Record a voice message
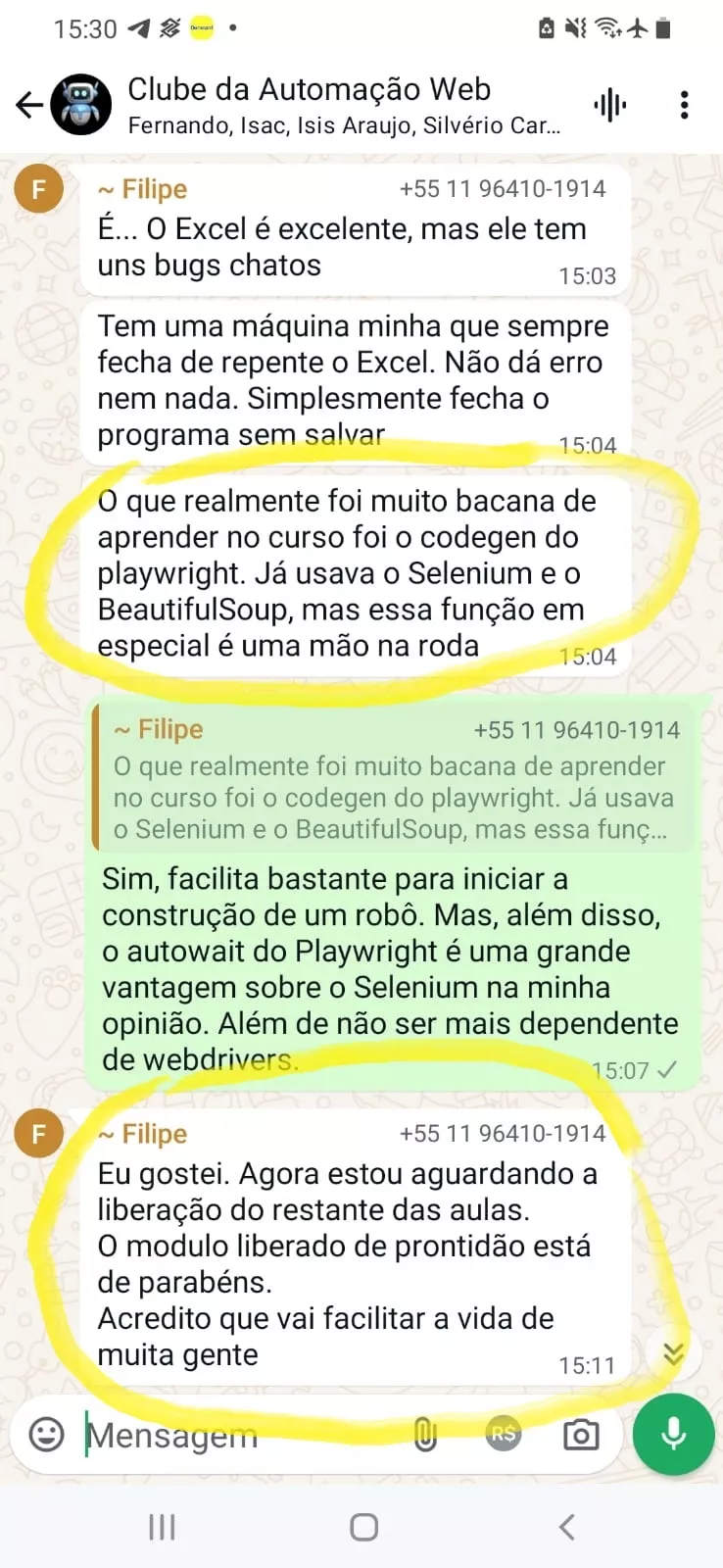This screenshot has width=723, height=1568. coord(673,1435)
